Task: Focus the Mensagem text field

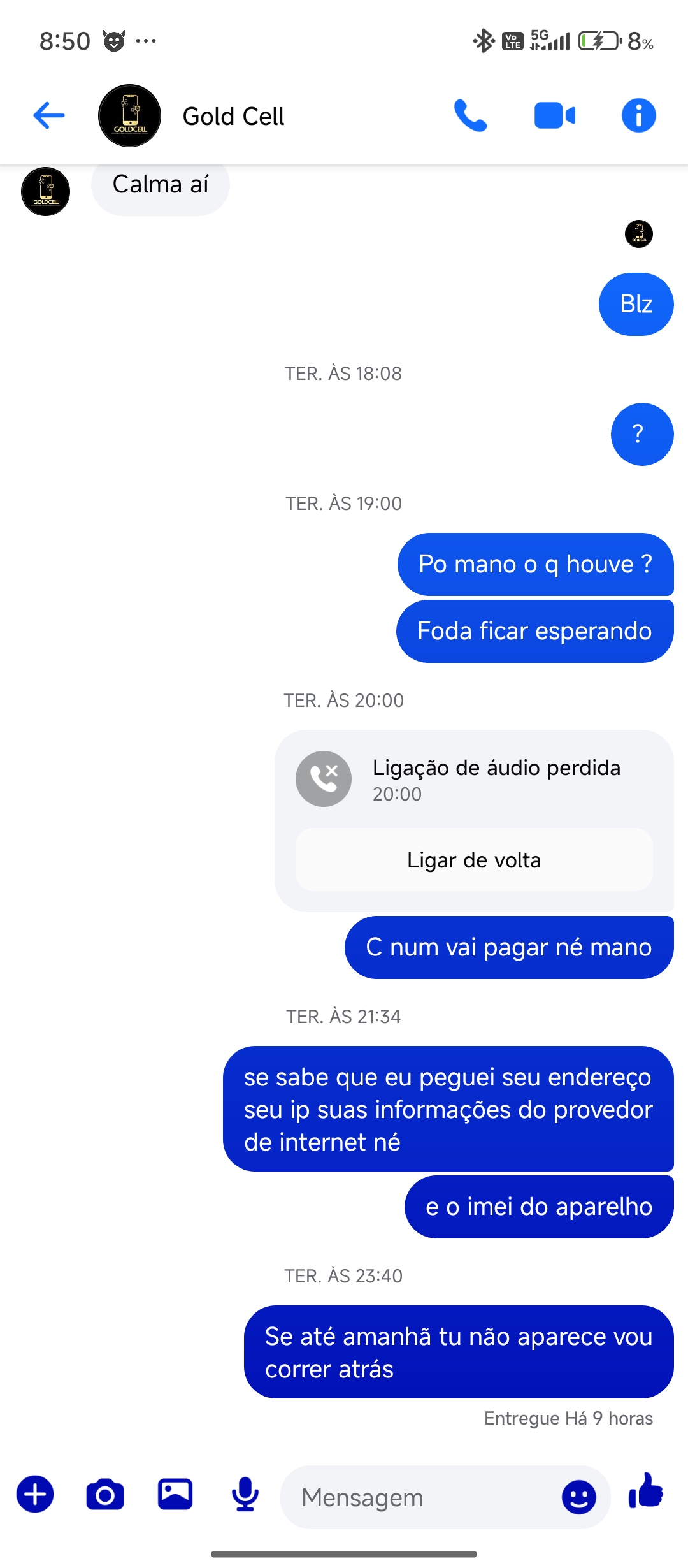Action: [x=420, y=1497]
